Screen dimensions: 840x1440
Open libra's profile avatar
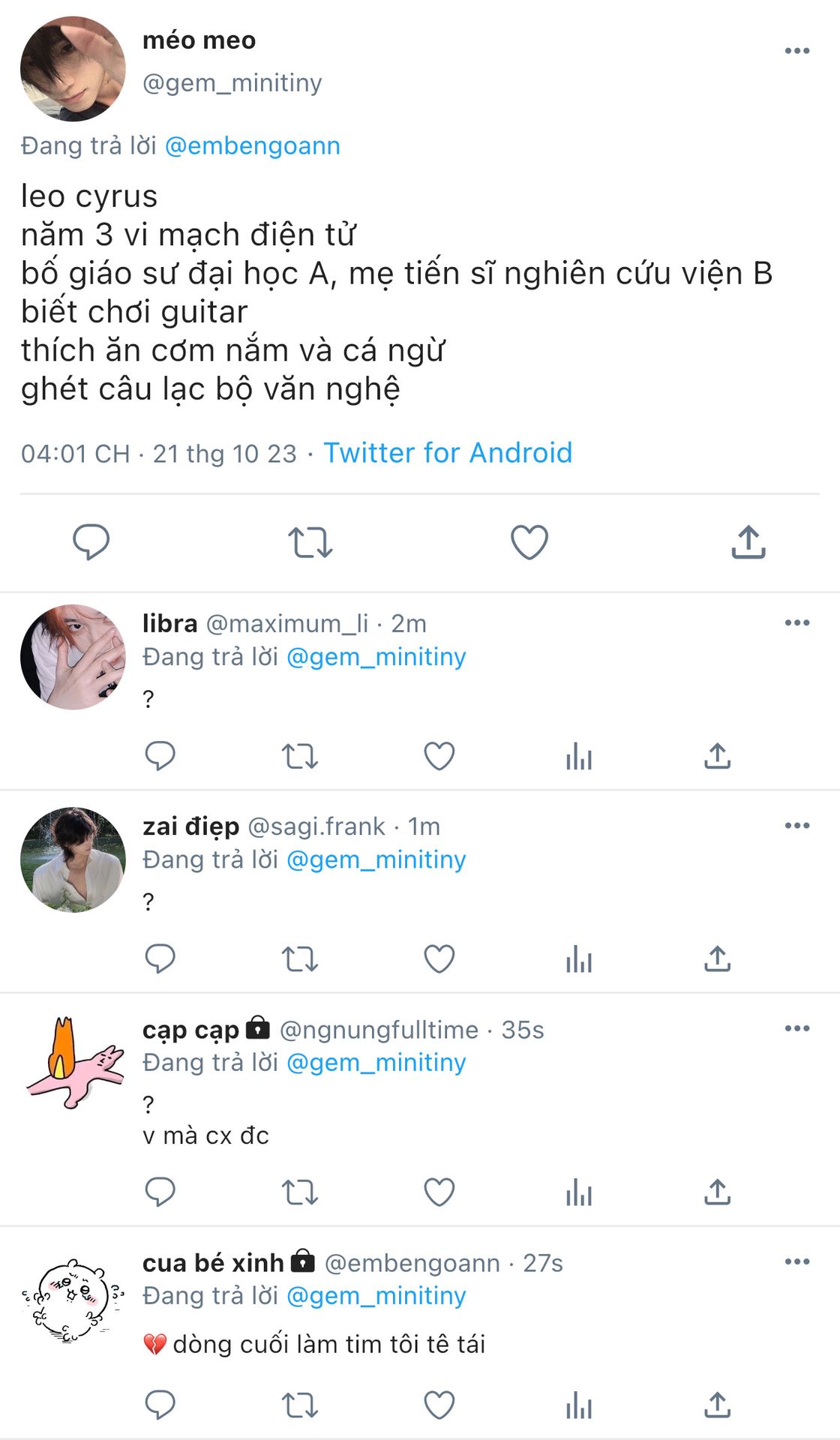73,657
